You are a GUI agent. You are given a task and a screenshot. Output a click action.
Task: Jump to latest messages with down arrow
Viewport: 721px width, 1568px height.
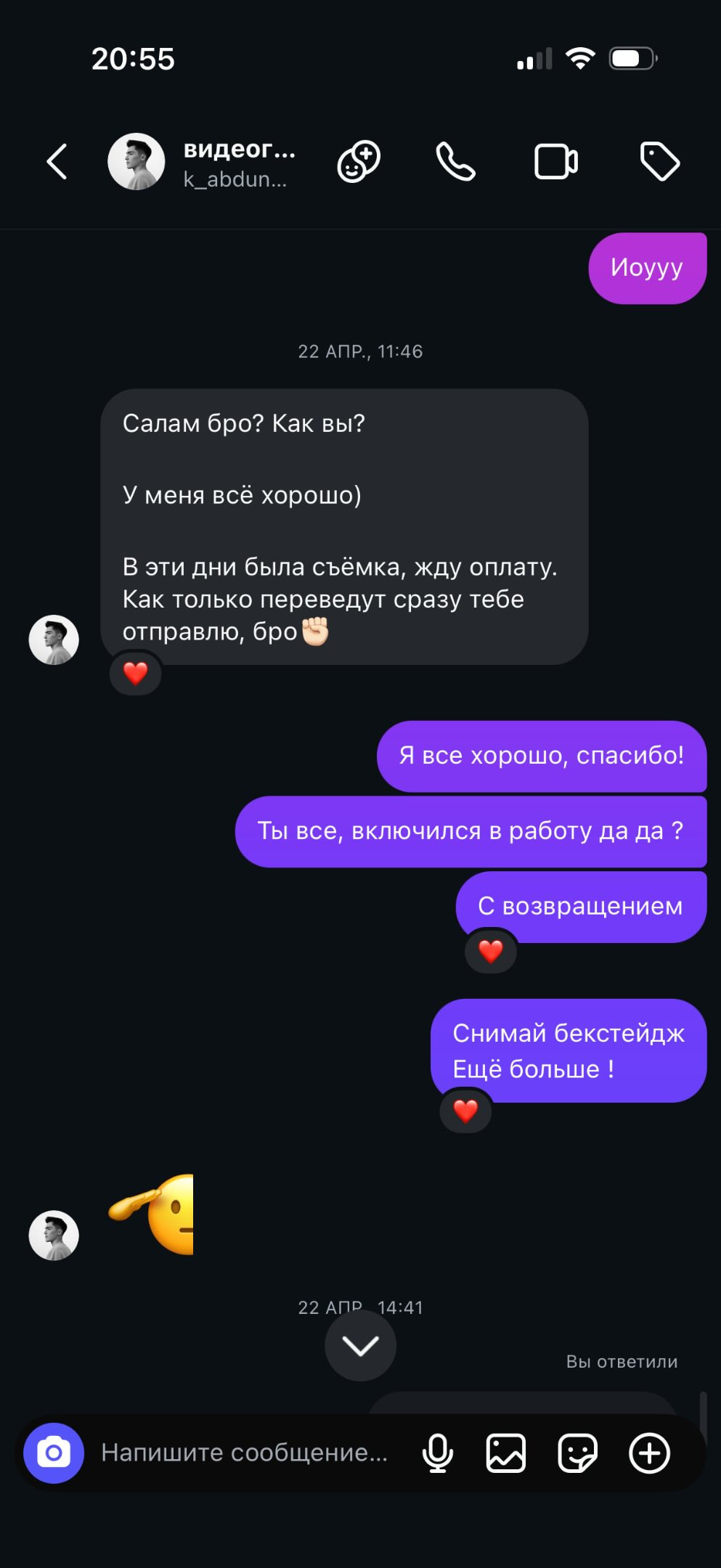pos(360,1346)
